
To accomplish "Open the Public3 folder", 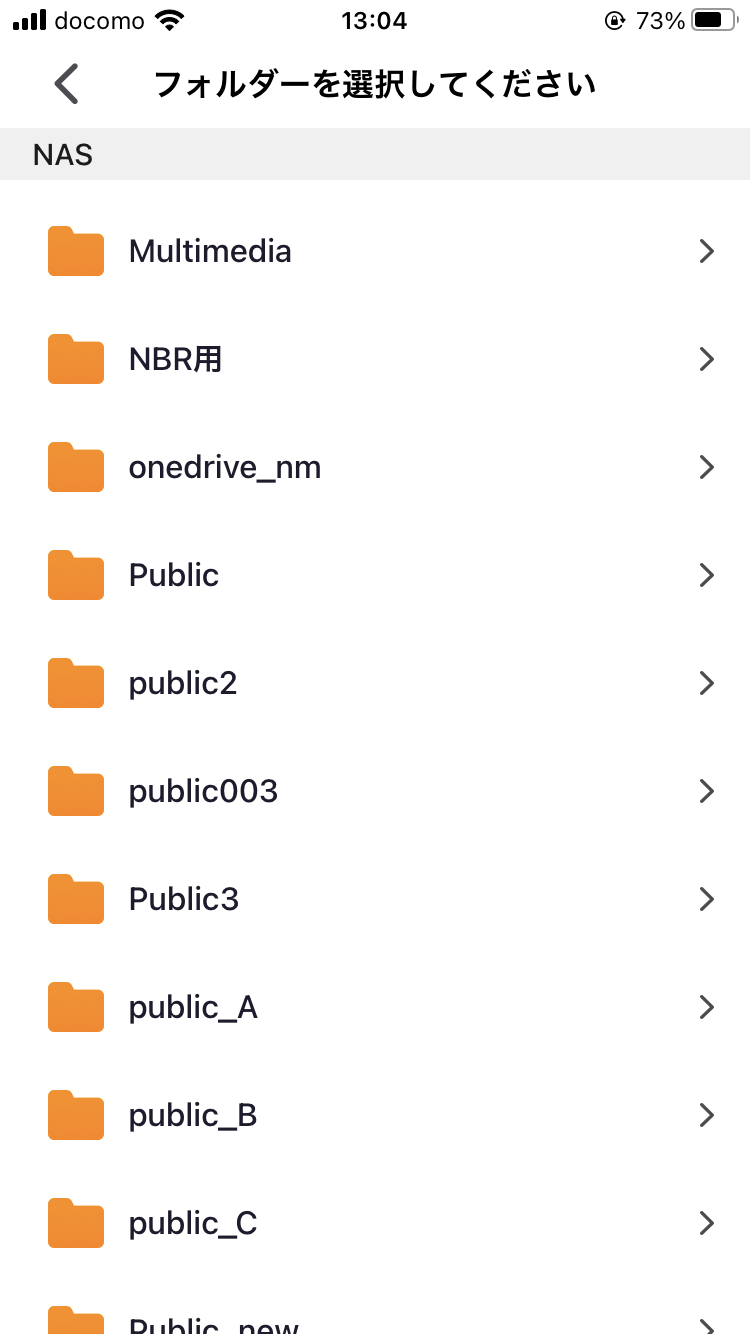I will point(184,899).
